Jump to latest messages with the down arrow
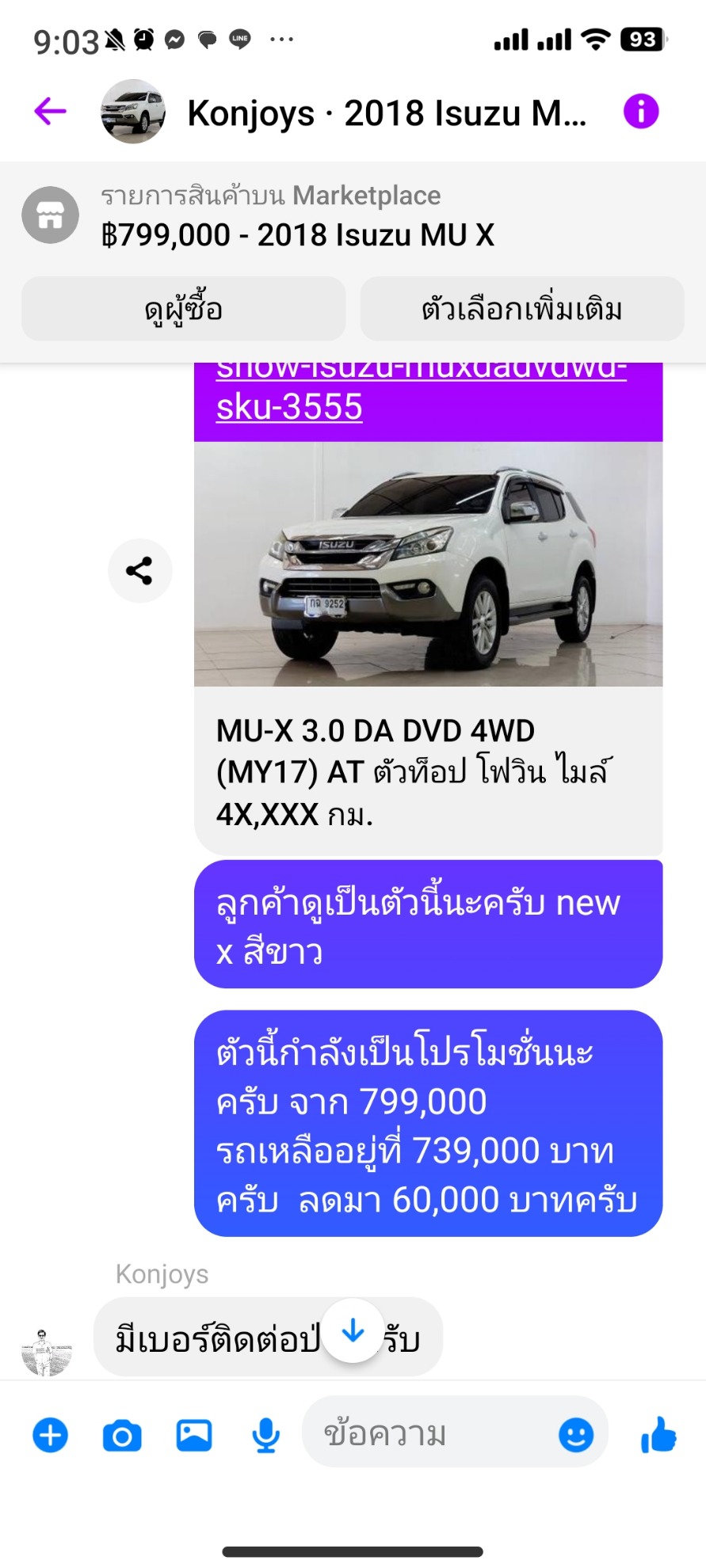Image resolution: width=706 pixels, height=1568 pixels. tap(353, 1330)
